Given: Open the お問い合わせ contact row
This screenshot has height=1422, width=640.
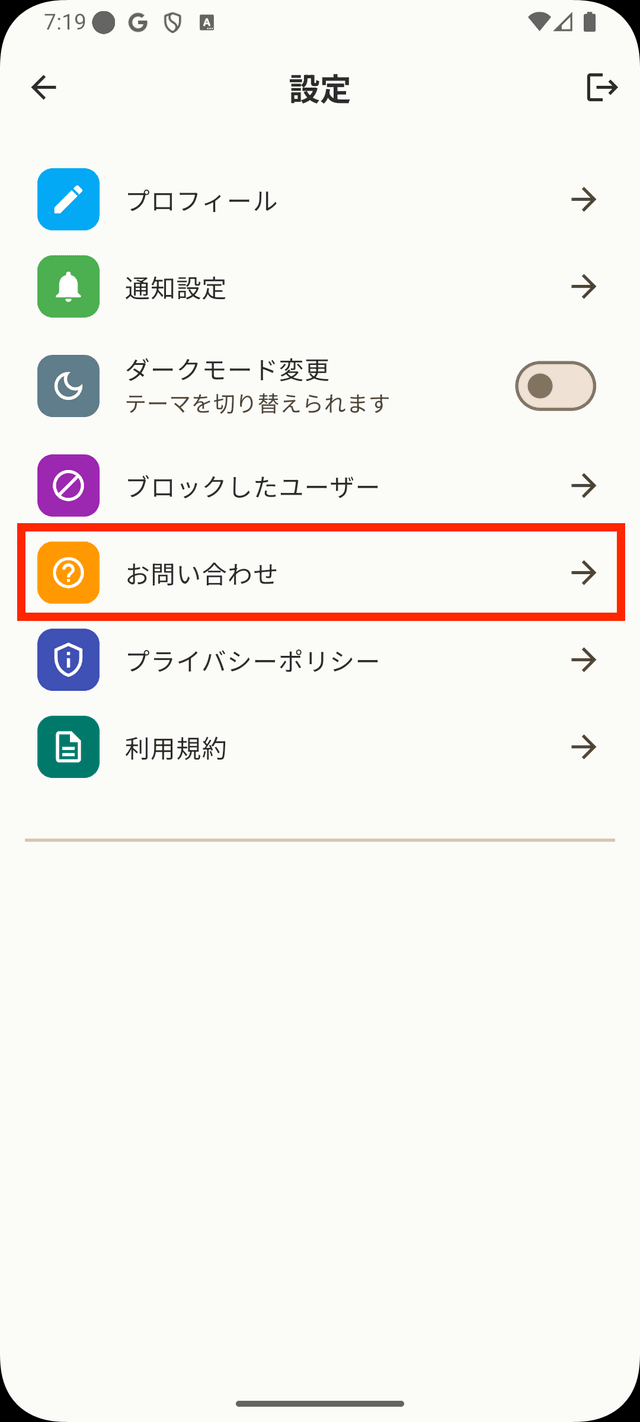Looking at the screenshot, I should [x=320, y=573].
